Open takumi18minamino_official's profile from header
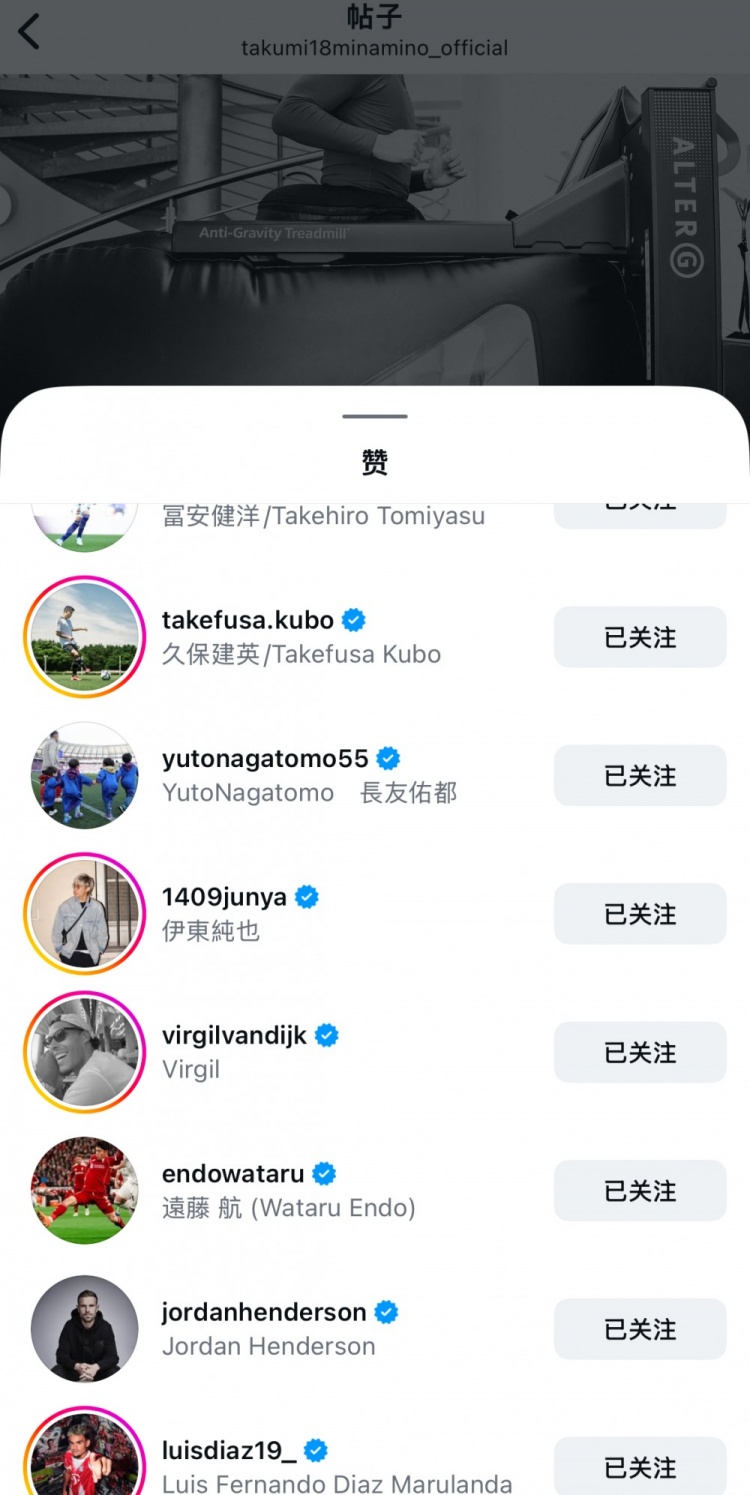The height and width of the screenshot is (1495, 750). [x=374, y=47]
